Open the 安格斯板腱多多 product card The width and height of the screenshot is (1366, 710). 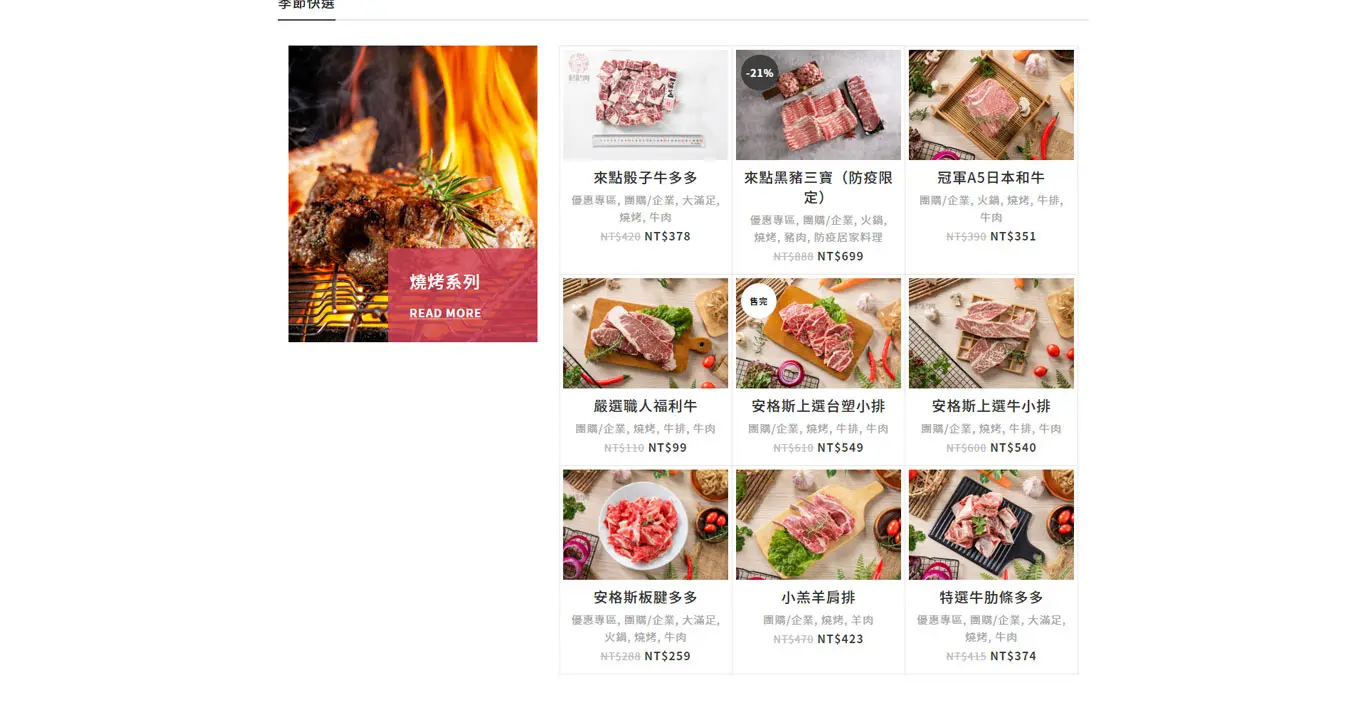(645, 597)
